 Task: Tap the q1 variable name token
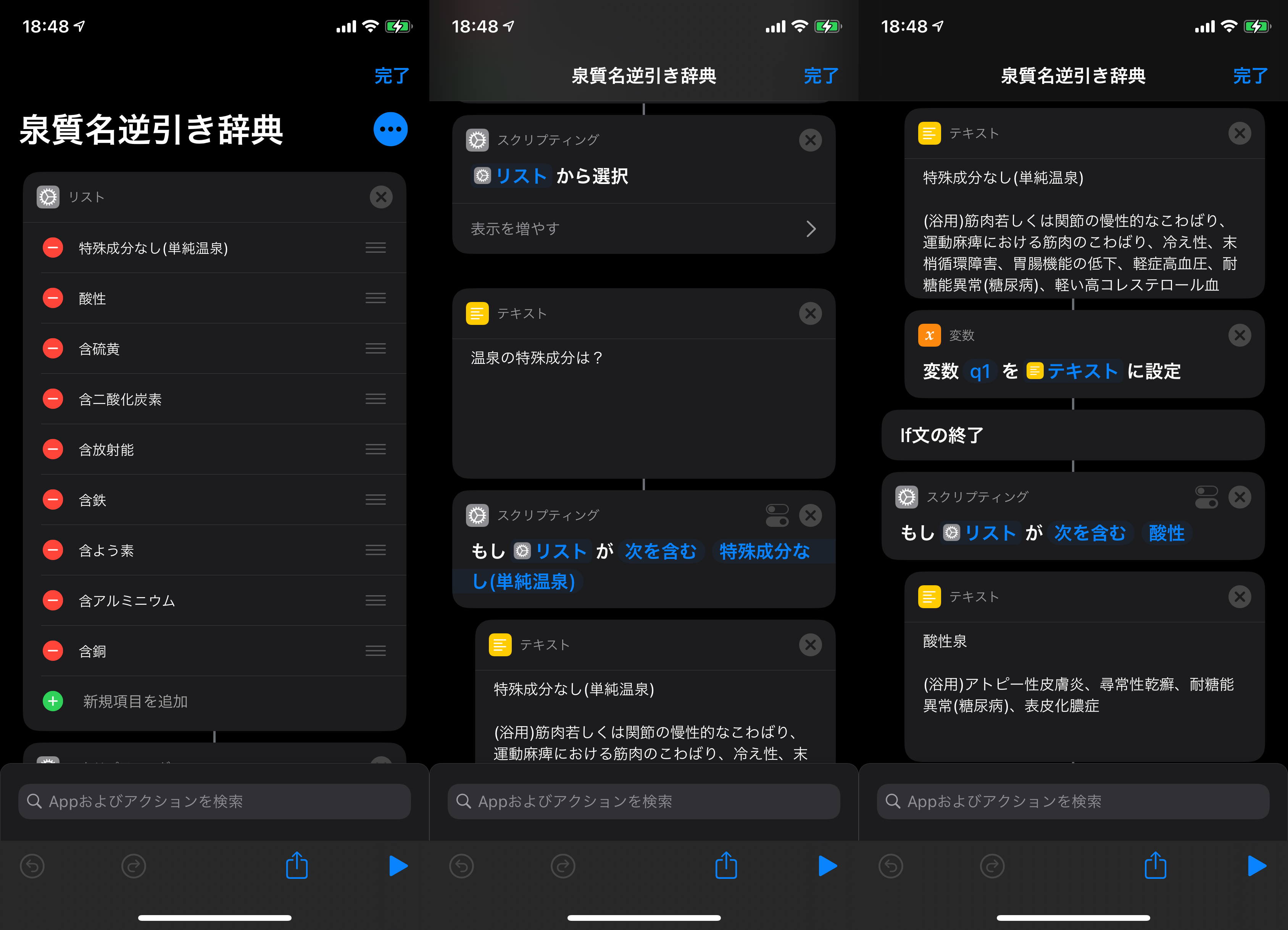pos(980,371)
